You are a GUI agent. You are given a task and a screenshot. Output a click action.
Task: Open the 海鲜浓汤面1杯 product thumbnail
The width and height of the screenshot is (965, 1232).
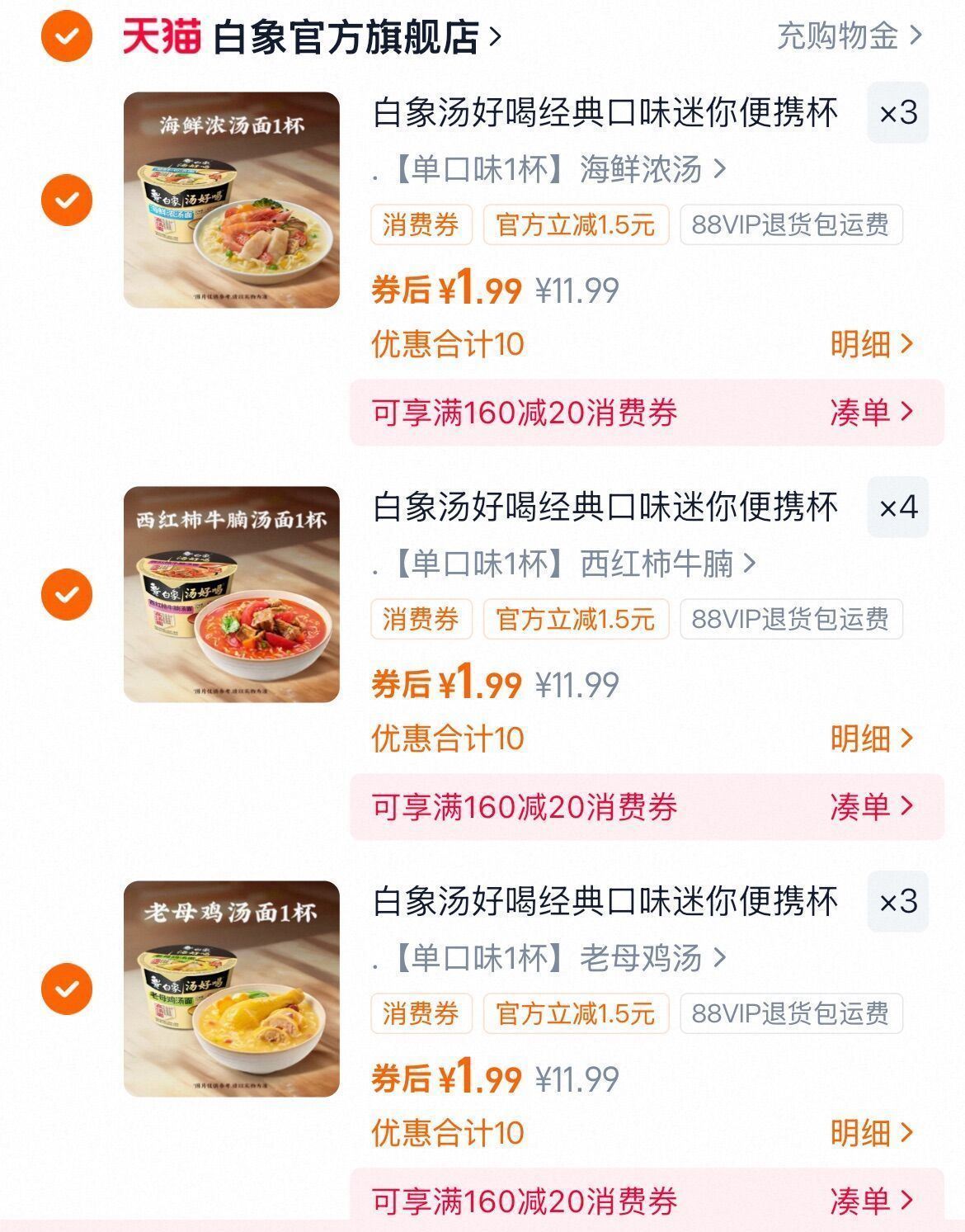pyautogui.click(x=231, y=202)
